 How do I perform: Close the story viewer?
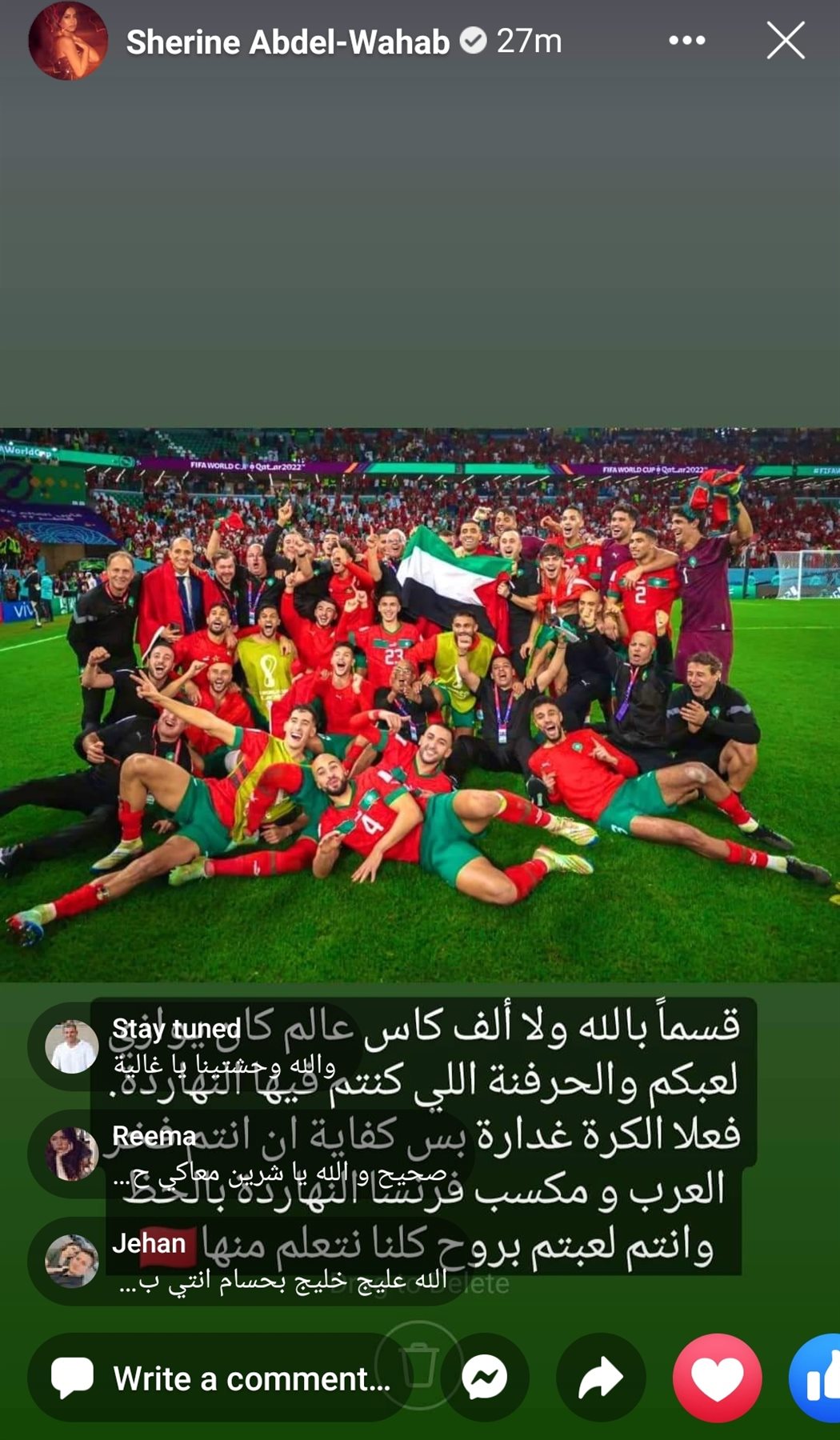coord(785,41)
